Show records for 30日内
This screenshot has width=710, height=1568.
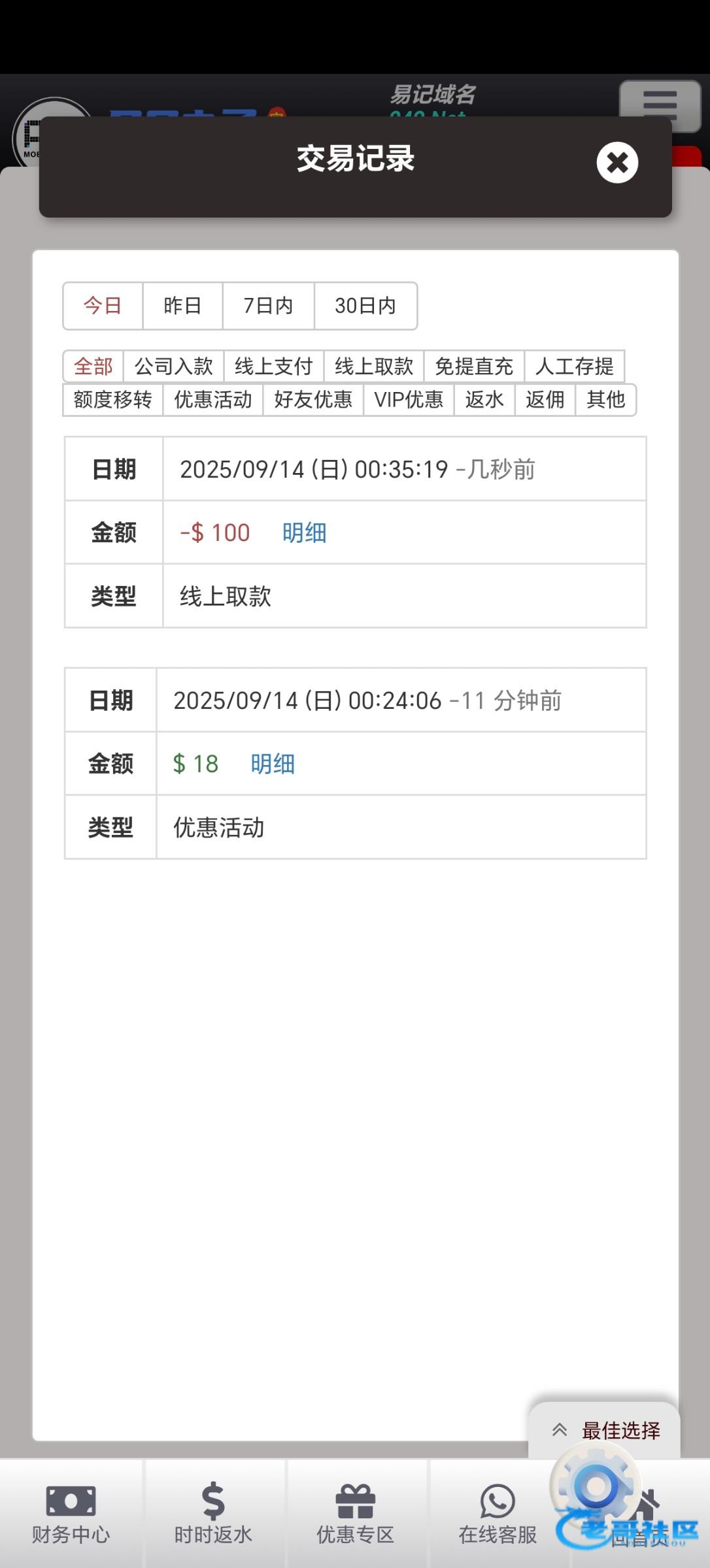365,306
